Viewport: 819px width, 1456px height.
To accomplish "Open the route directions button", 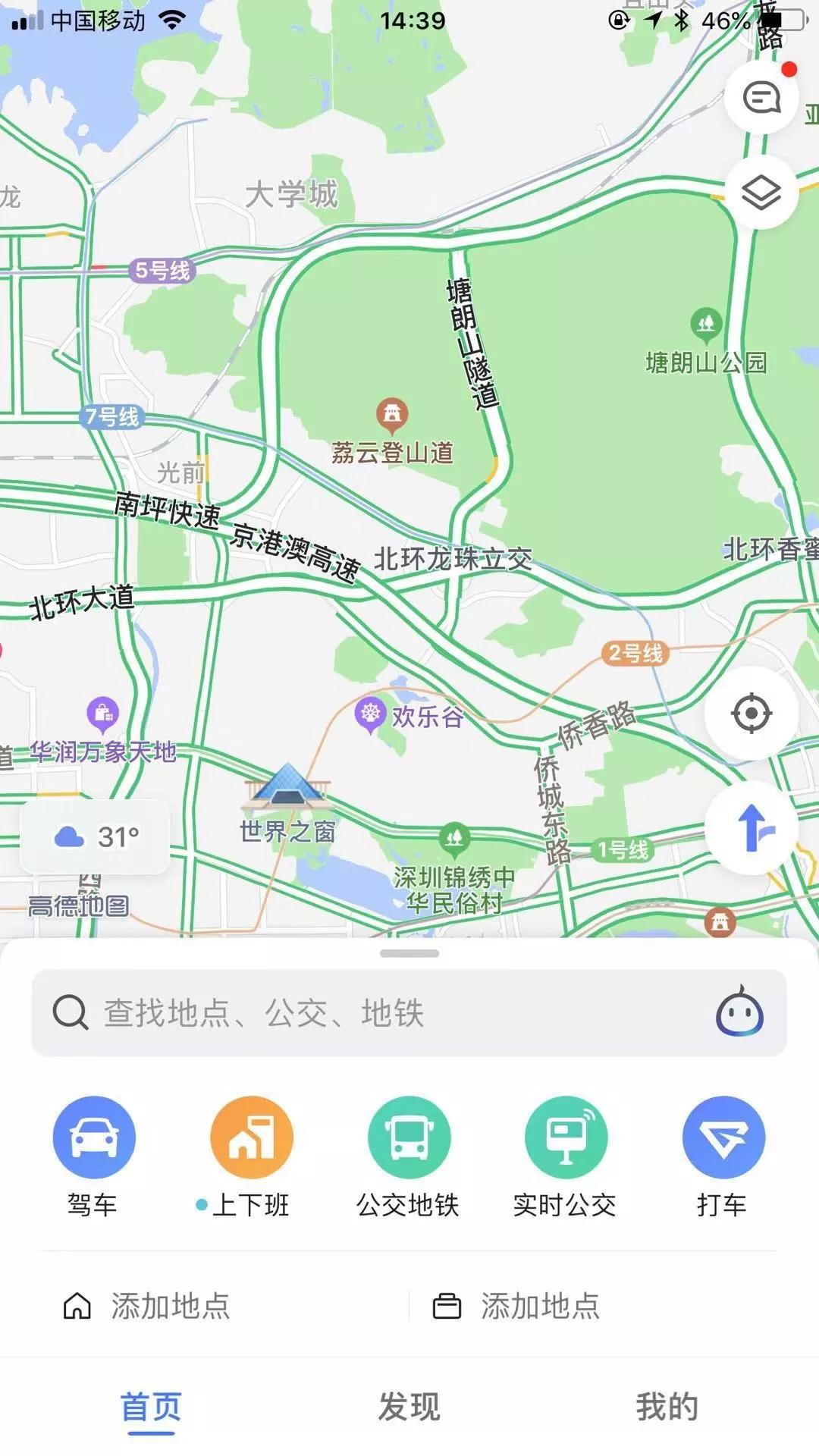I will pos(751,827).
